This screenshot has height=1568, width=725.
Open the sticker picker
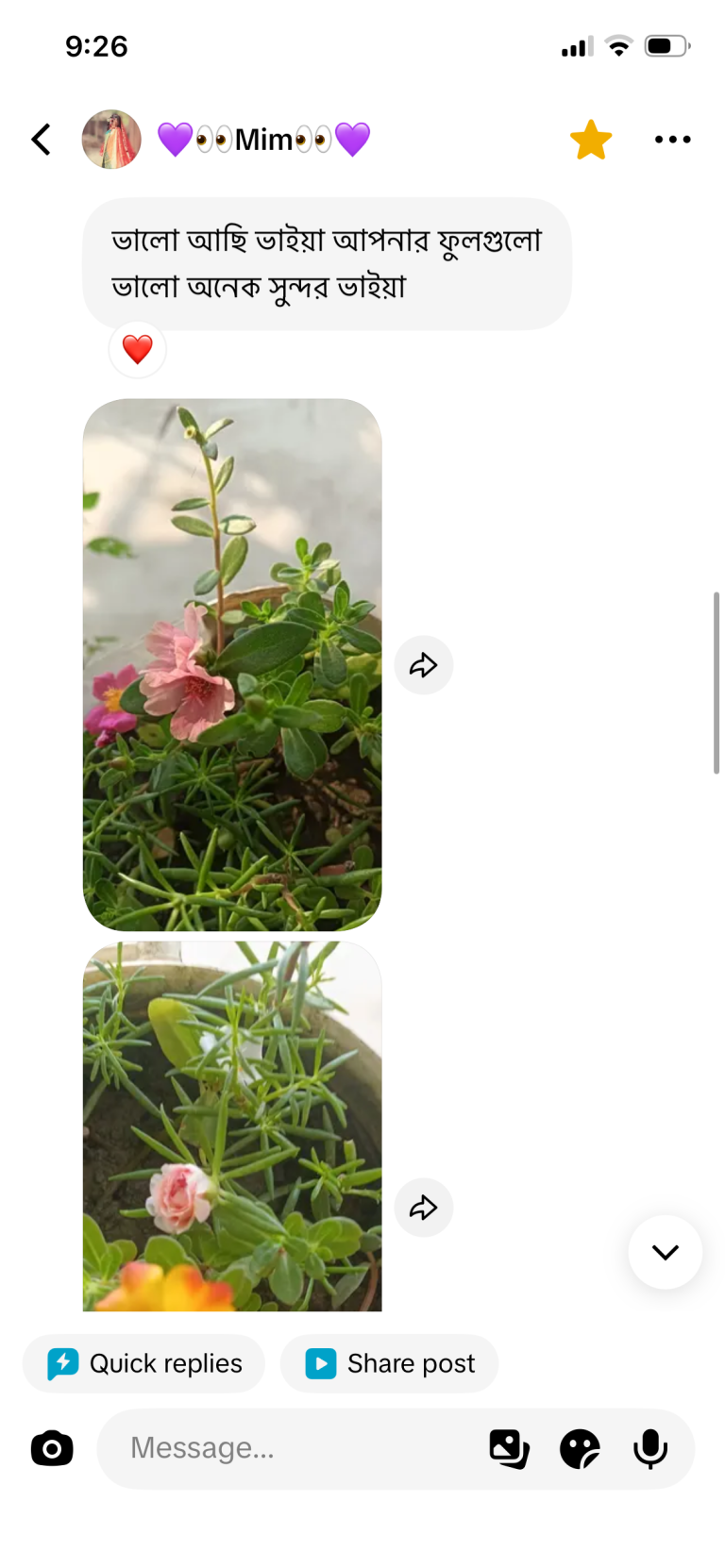pos(580,1448)
